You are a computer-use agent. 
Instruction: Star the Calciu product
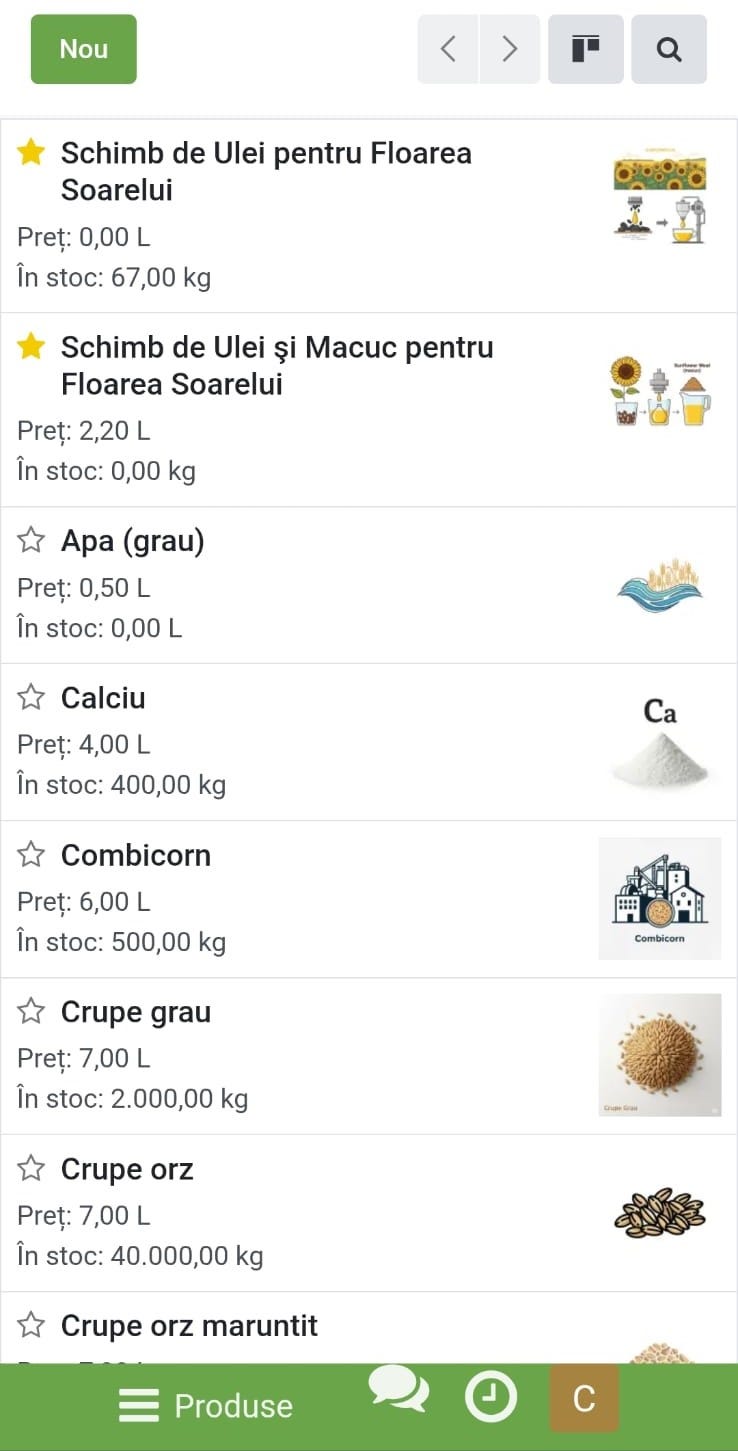[x=32, y=698]
